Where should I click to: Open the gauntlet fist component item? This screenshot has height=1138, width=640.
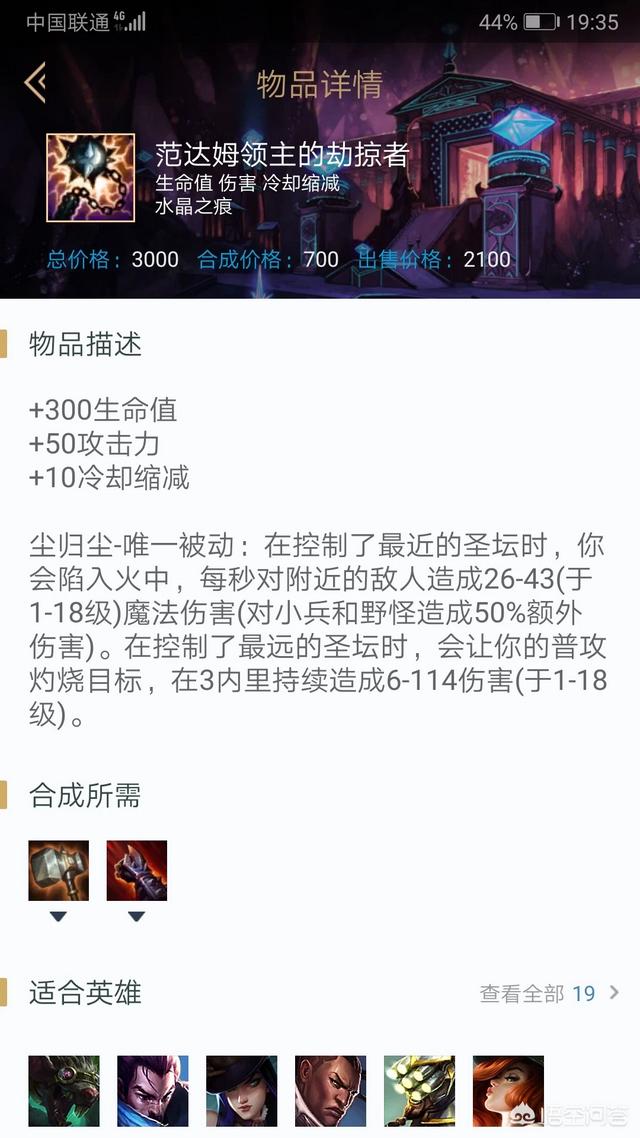(136, 870)
